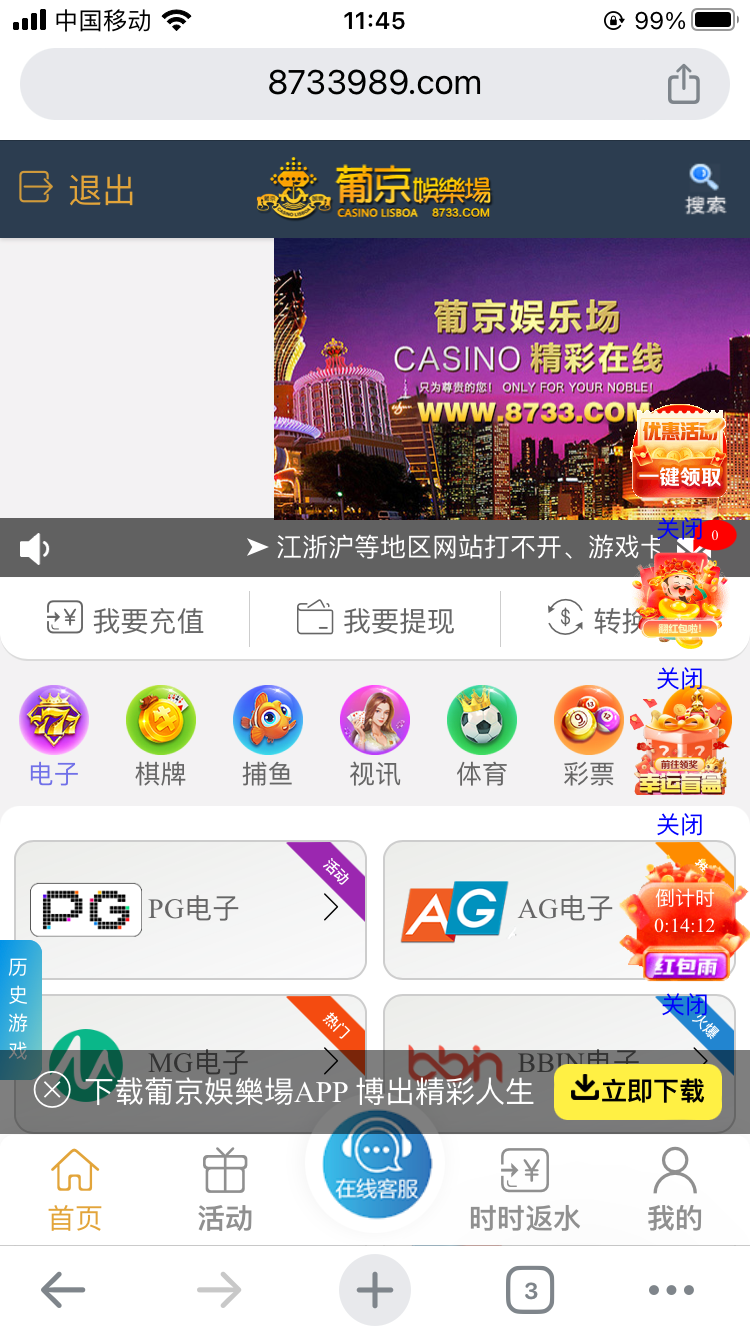
Task: Select the 捕鱼 game category
Action: 267,737
